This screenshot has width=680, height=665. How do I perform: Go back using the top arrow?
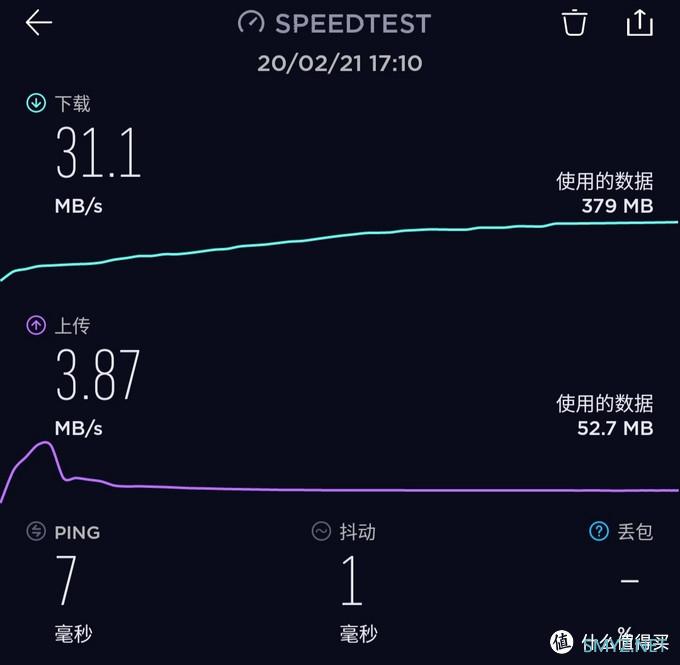(x=38, y=23)
